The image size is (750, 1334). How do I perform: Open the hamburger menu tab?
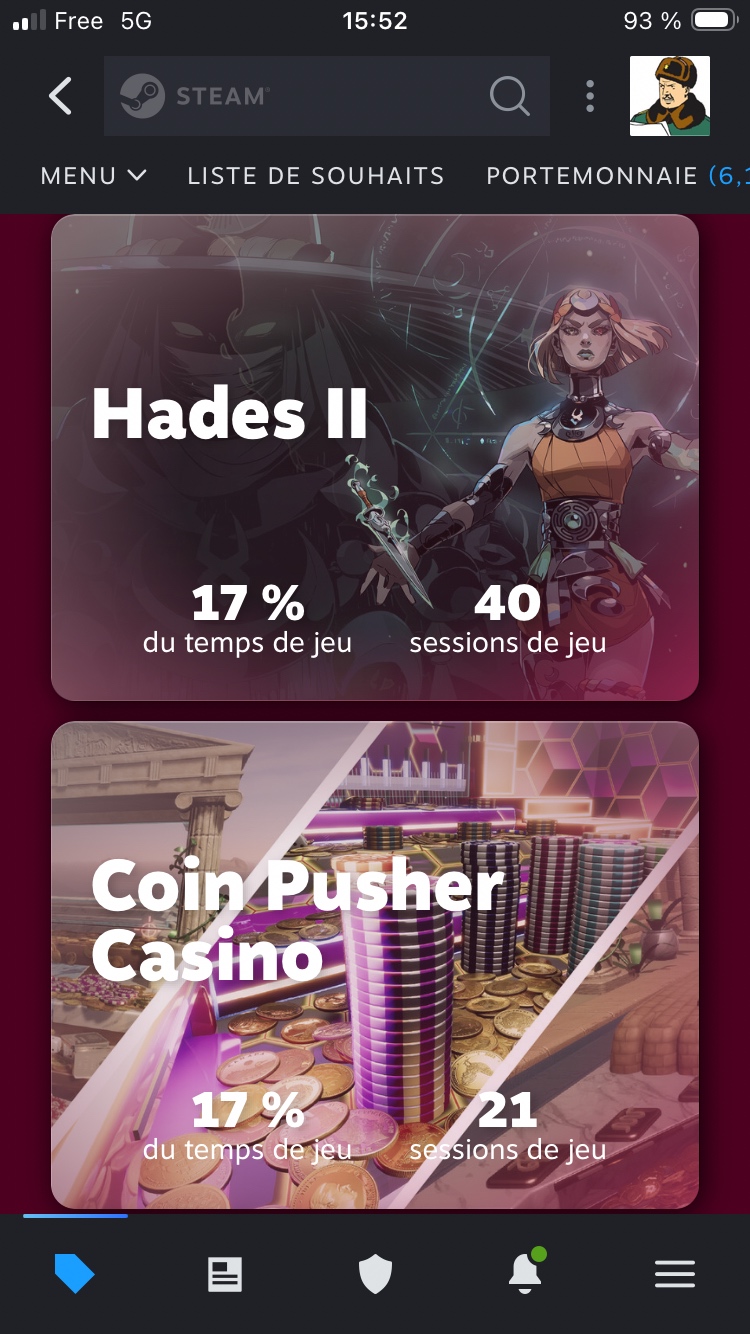(675, 1274)
